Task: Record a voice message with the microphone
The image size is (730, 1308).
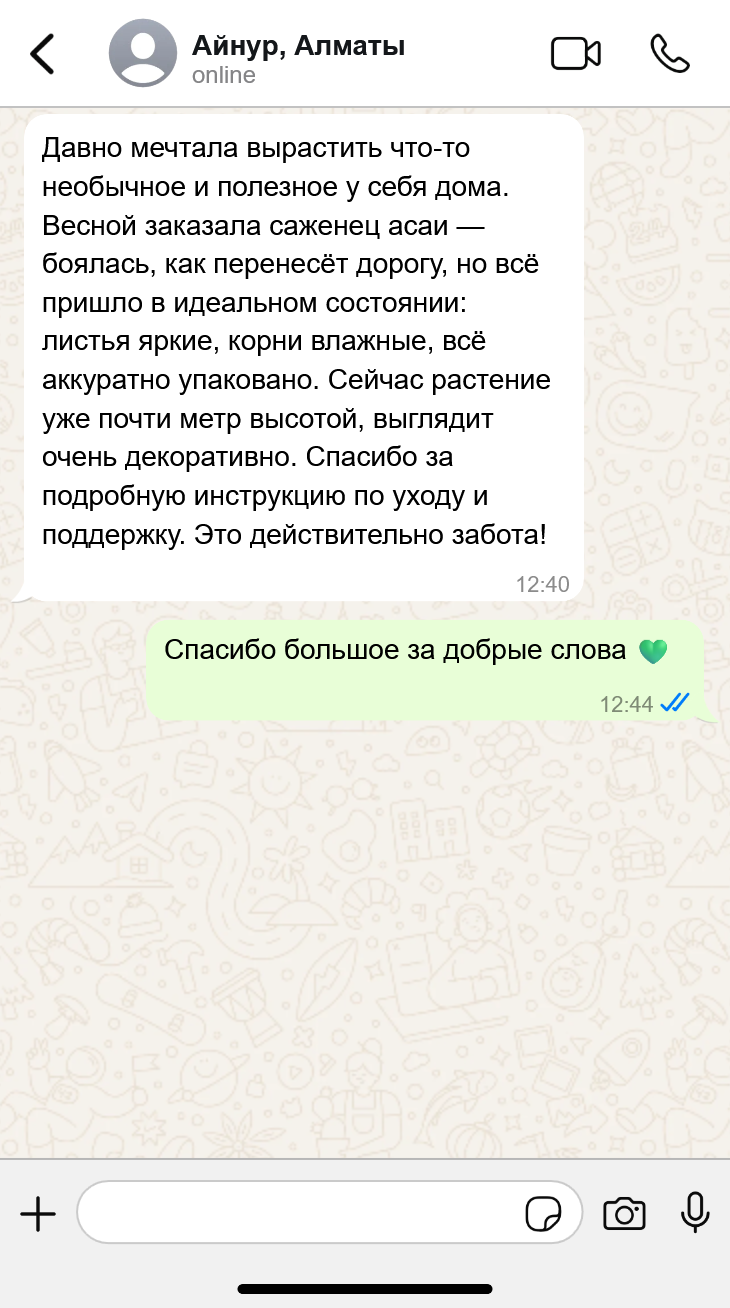Action: coord(694,1213)
